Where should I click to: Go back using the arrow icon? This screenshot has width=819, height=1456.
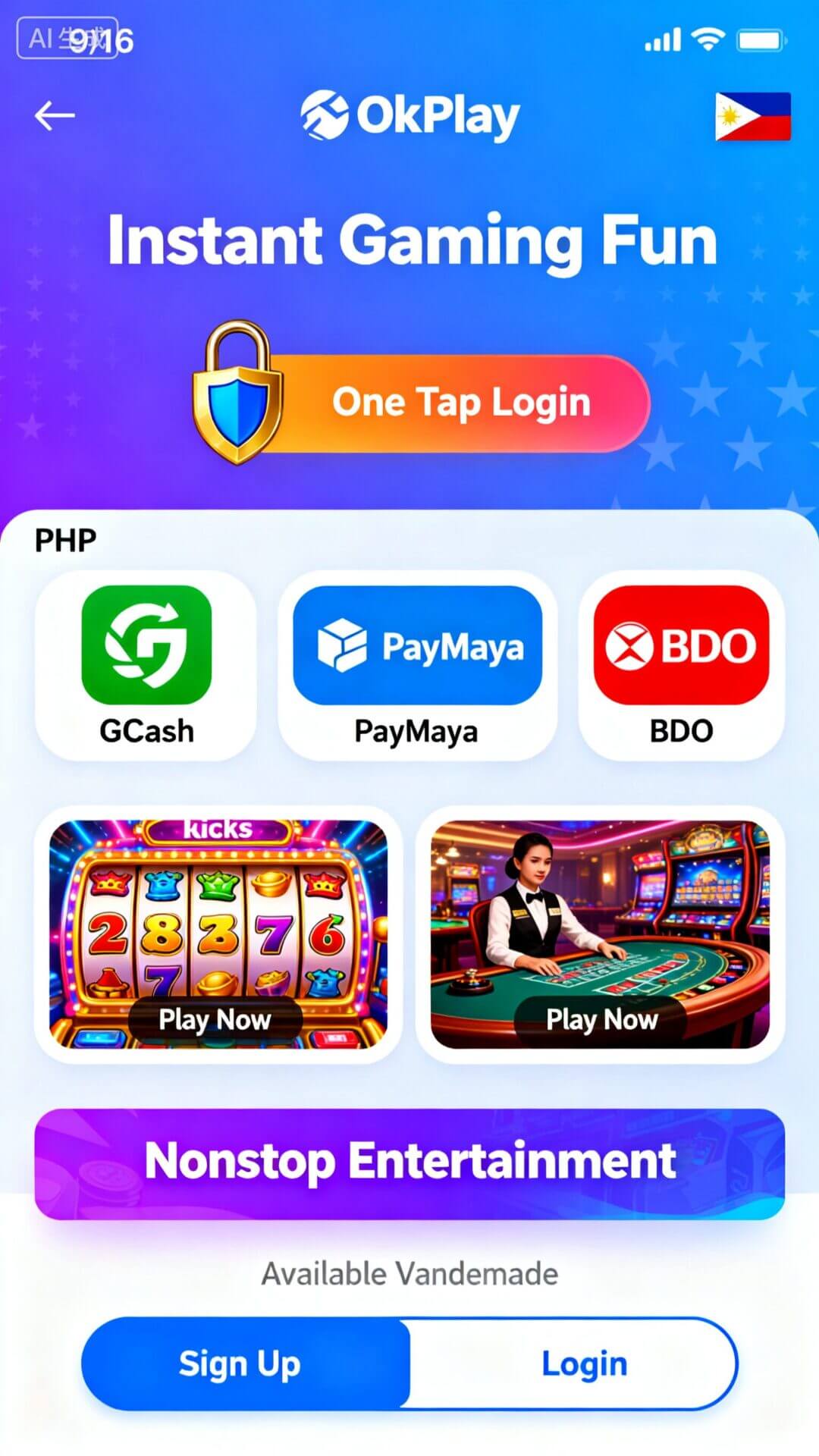[55, 116]
